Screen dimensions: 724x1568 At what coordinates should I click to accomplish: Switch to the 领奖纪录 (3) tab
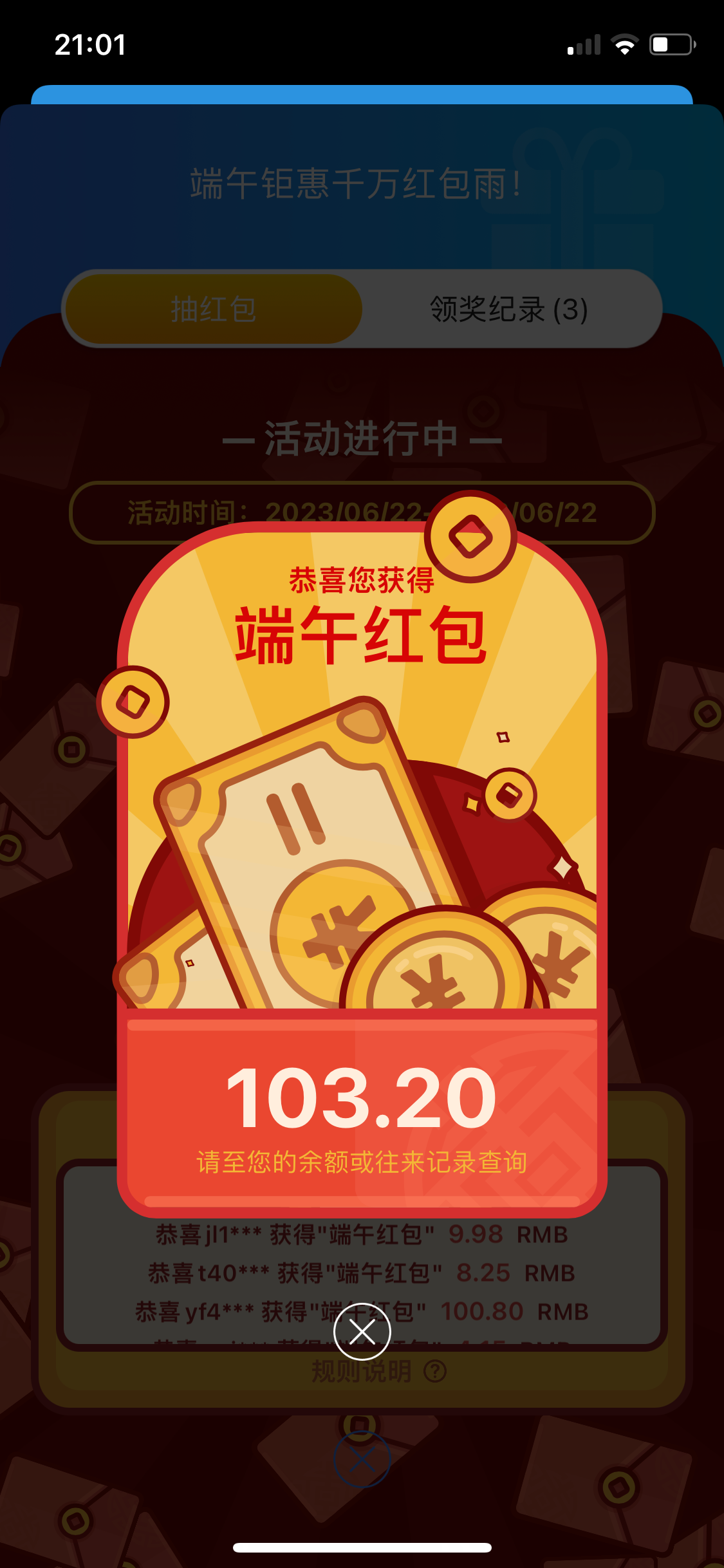508,310
